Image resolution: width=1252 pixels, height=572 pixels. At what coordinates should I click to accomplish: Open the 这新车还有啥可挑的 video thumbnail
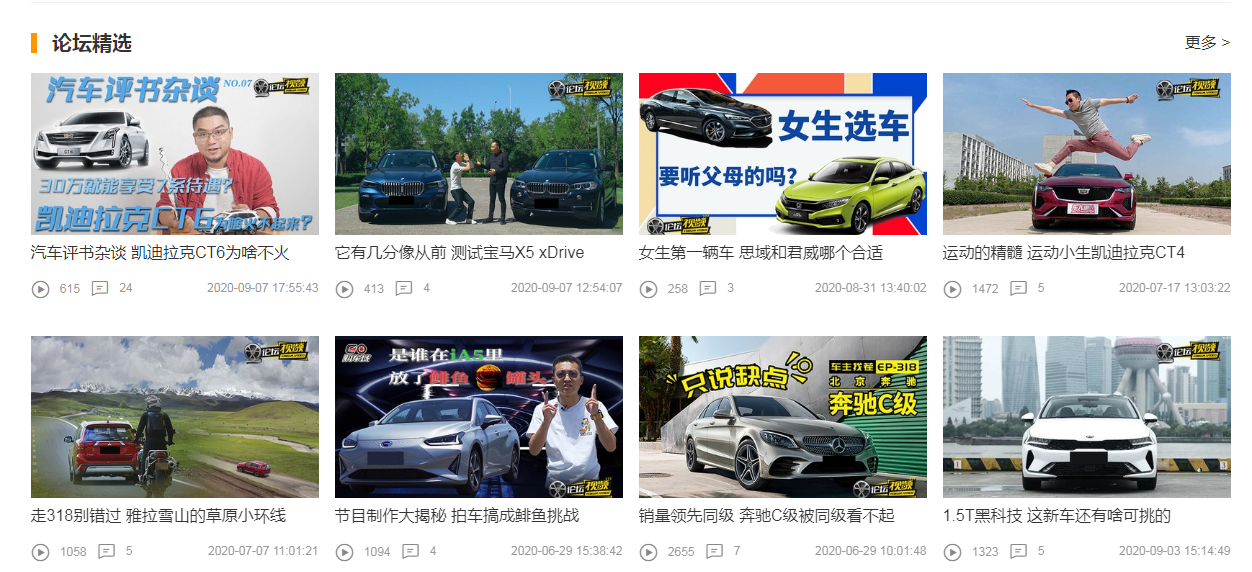click(x=1087, y=417)
